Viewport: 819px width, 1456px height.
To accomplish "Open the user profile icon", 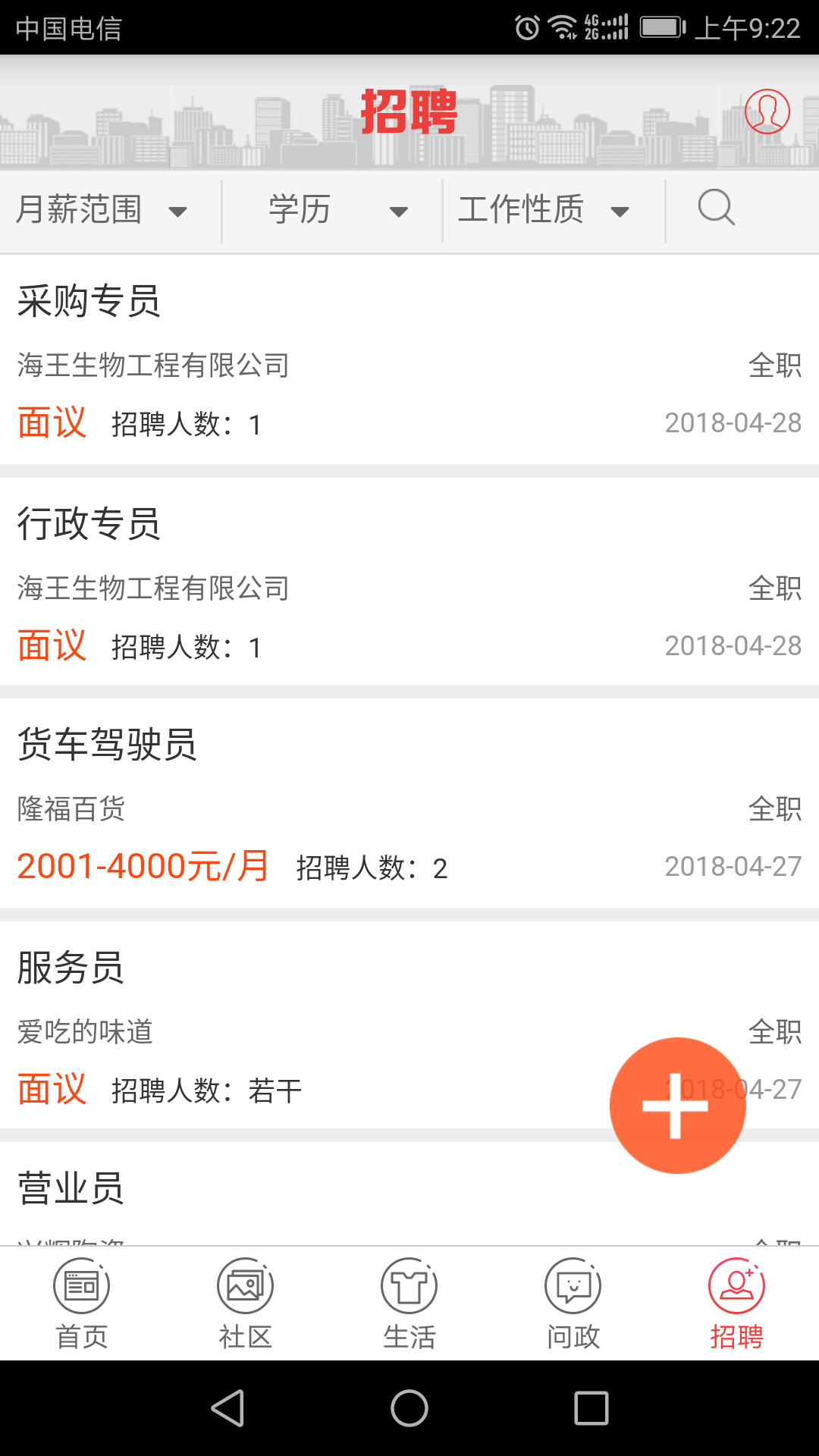I will [x=767, y=112].
